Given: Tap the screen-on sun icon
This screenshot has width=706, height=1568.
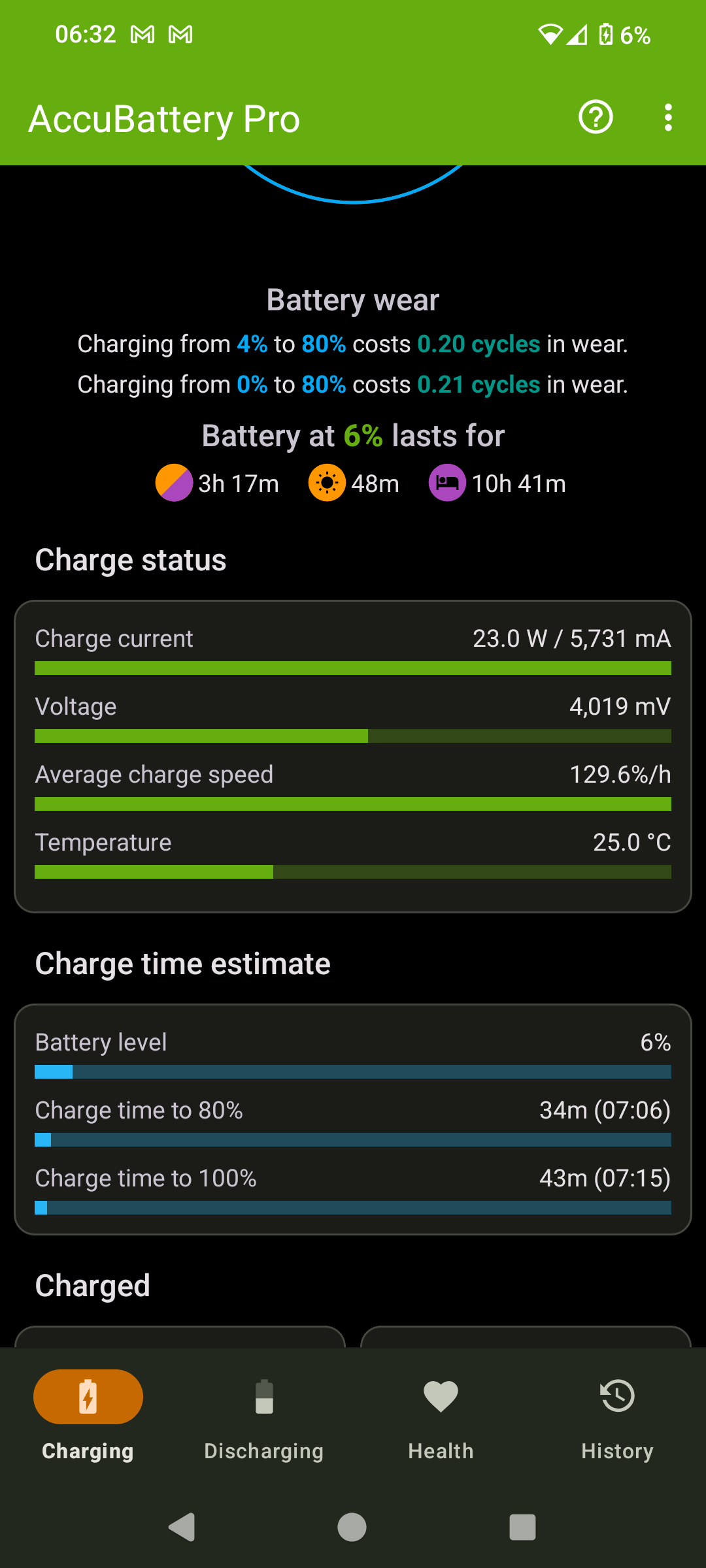Looking at the screenshot, I should [327, 483].
